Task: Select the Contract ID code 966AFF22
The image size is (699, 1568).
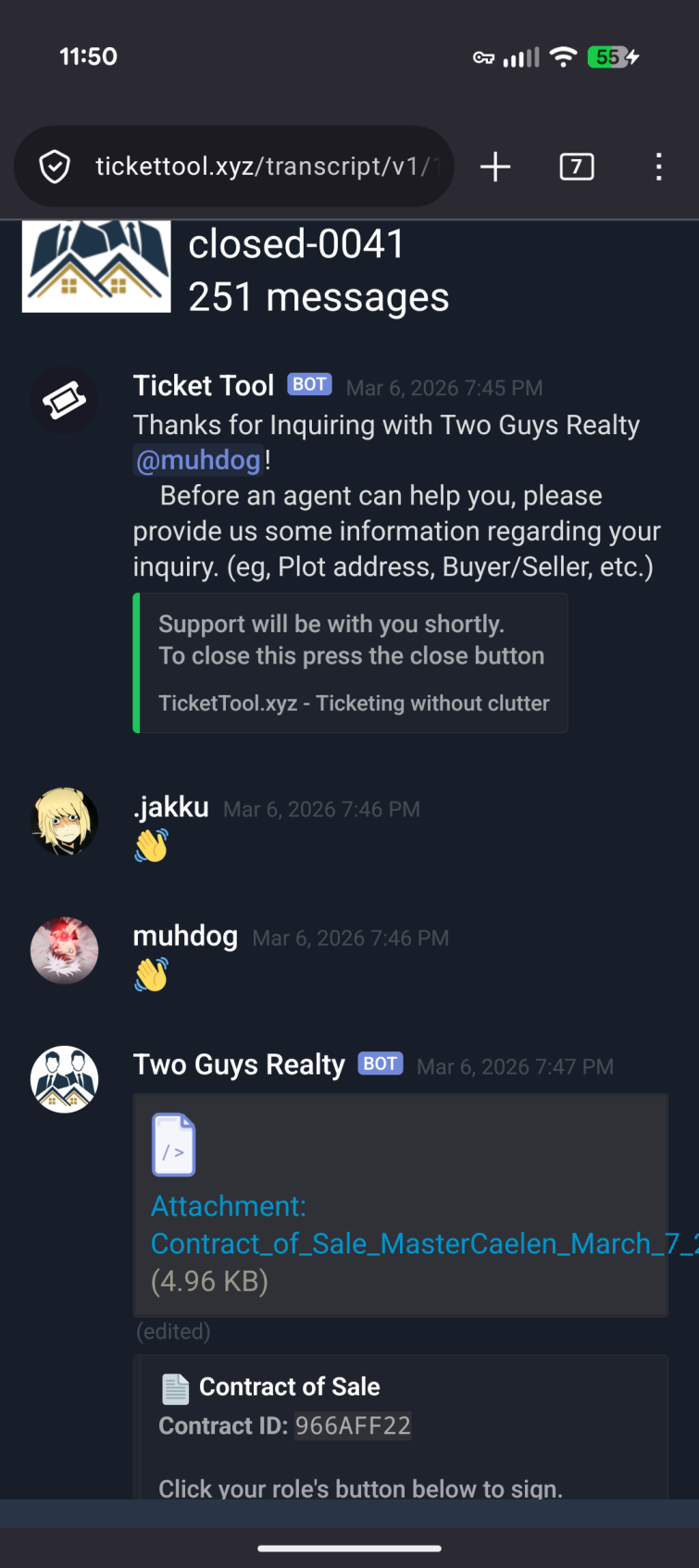Action: click(353, 1425)
